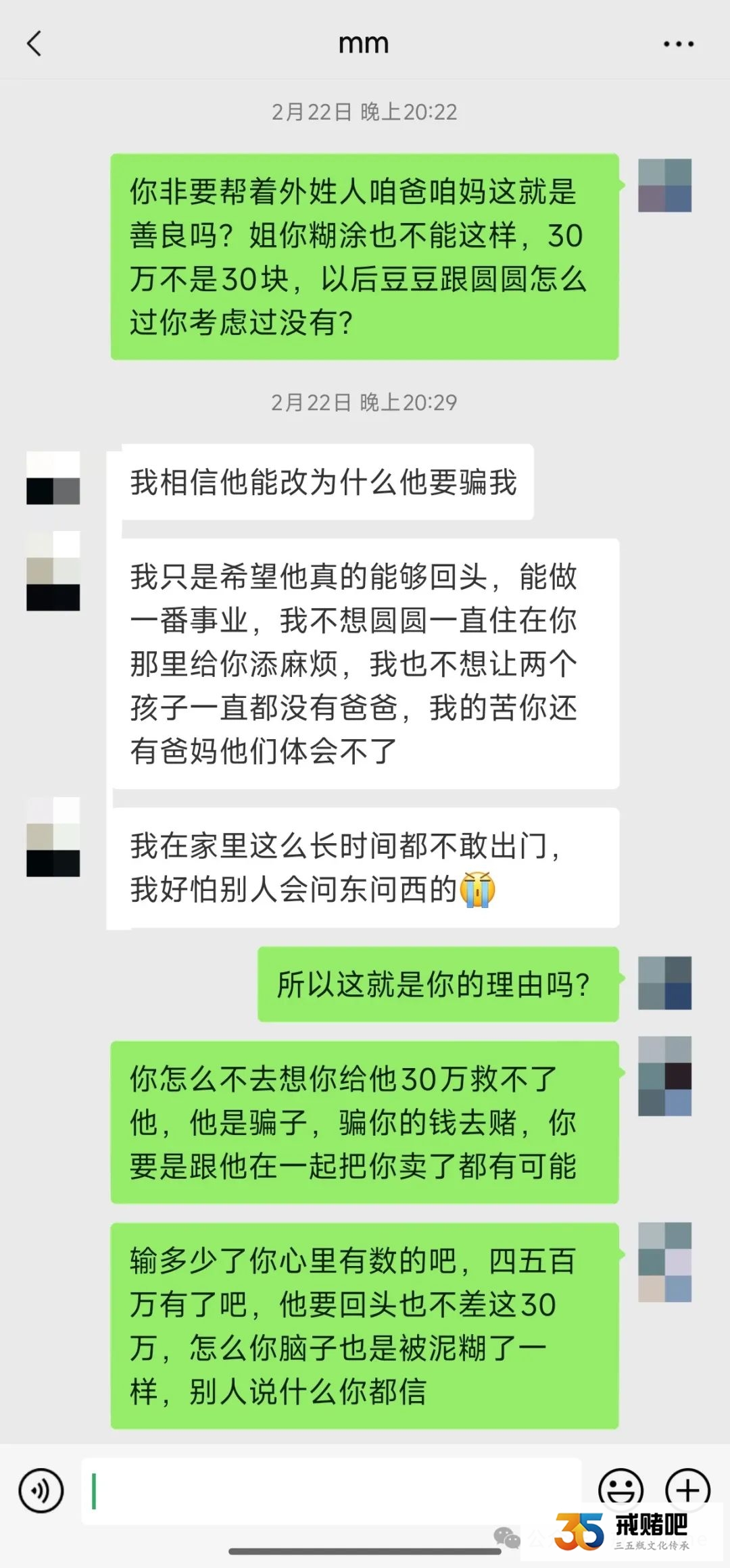Switch to voice message input
The width and height of the screenshot is (730, 1568).
(41, 1490)
